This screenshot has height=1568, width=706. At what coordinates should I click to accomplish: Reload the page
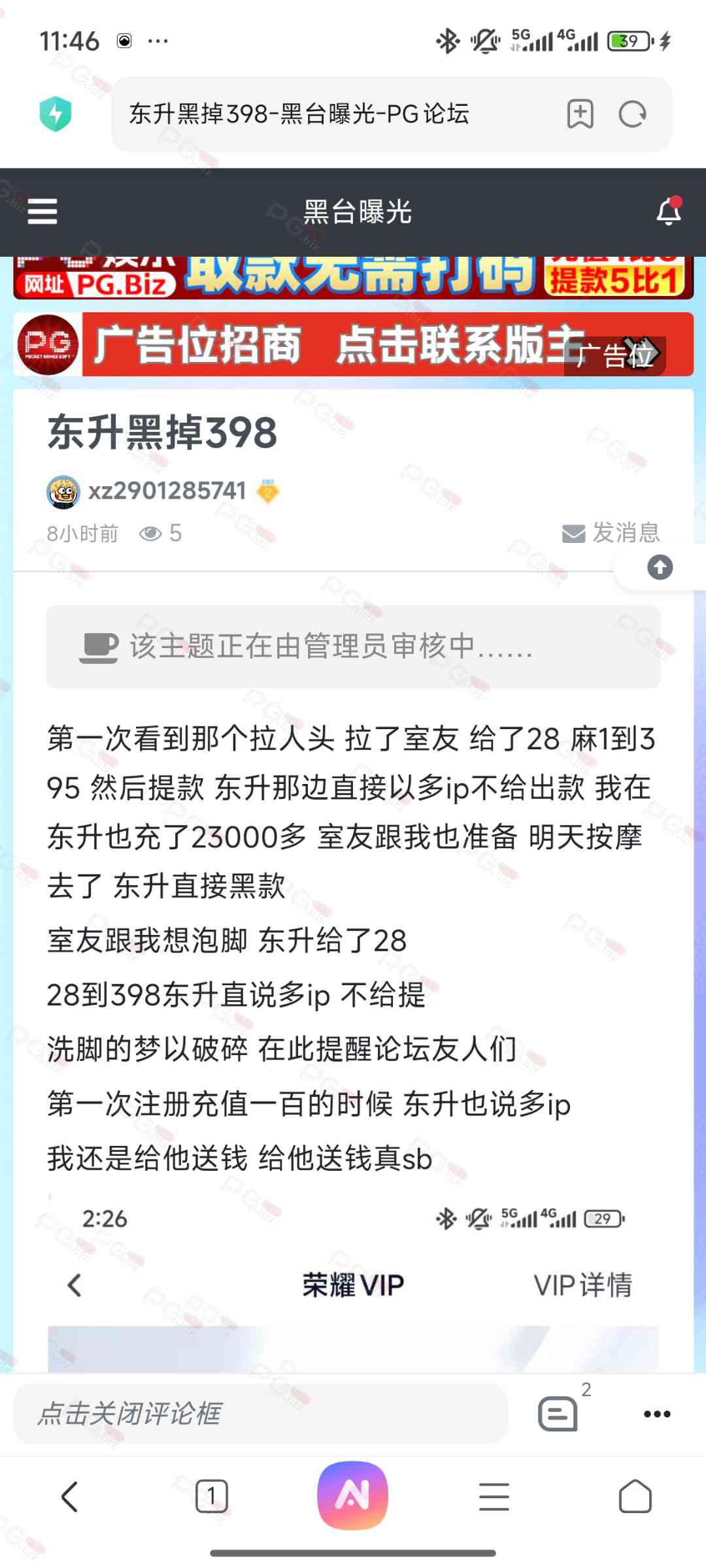point(632,114)
